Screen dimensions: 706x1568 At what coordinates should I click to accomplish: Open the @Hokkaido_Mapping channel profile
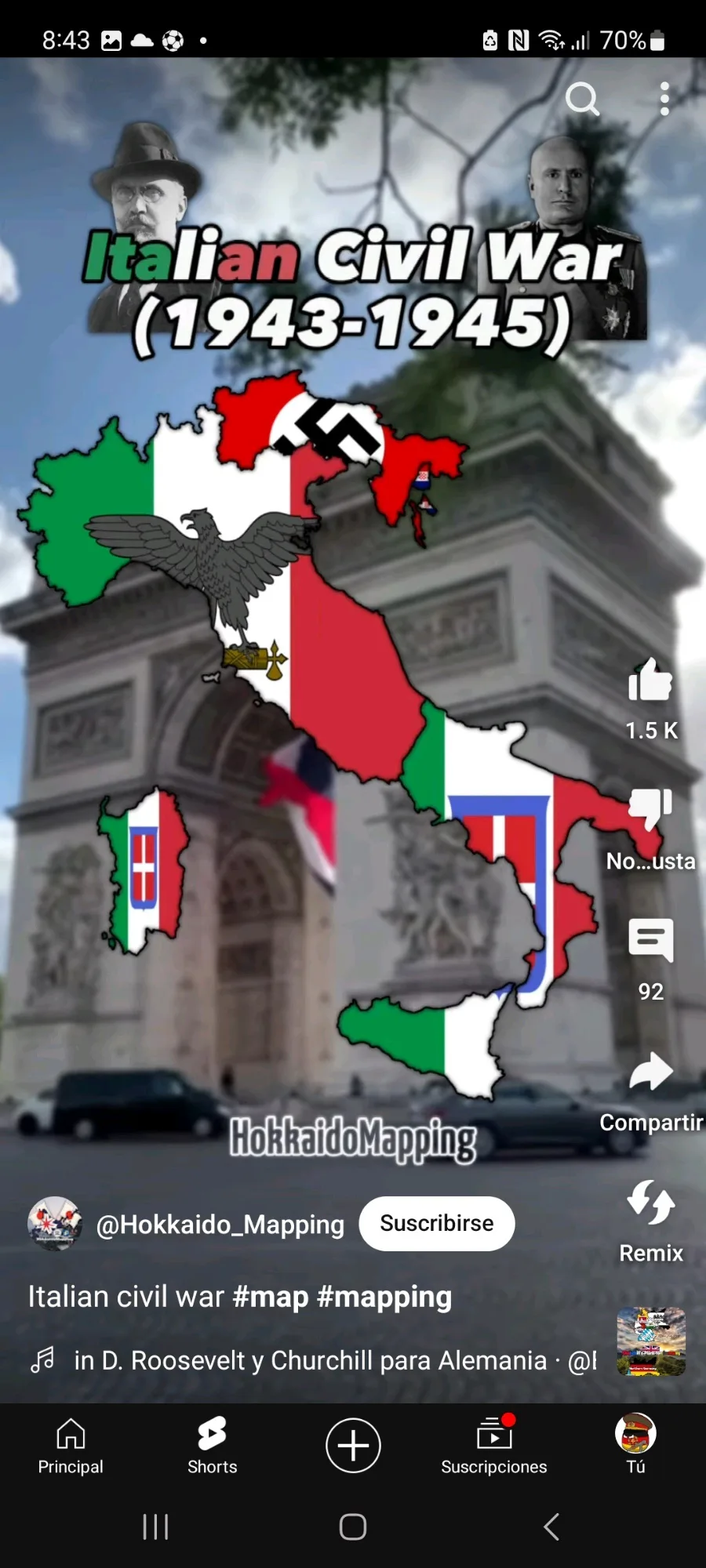pos(220,1225)
